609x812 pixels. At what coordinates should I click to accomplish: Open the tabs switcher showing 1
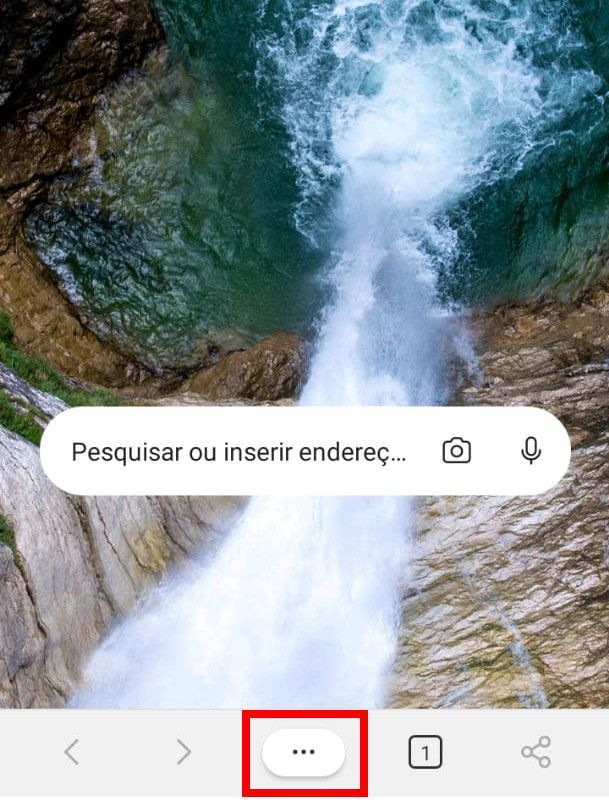point(425,753)
